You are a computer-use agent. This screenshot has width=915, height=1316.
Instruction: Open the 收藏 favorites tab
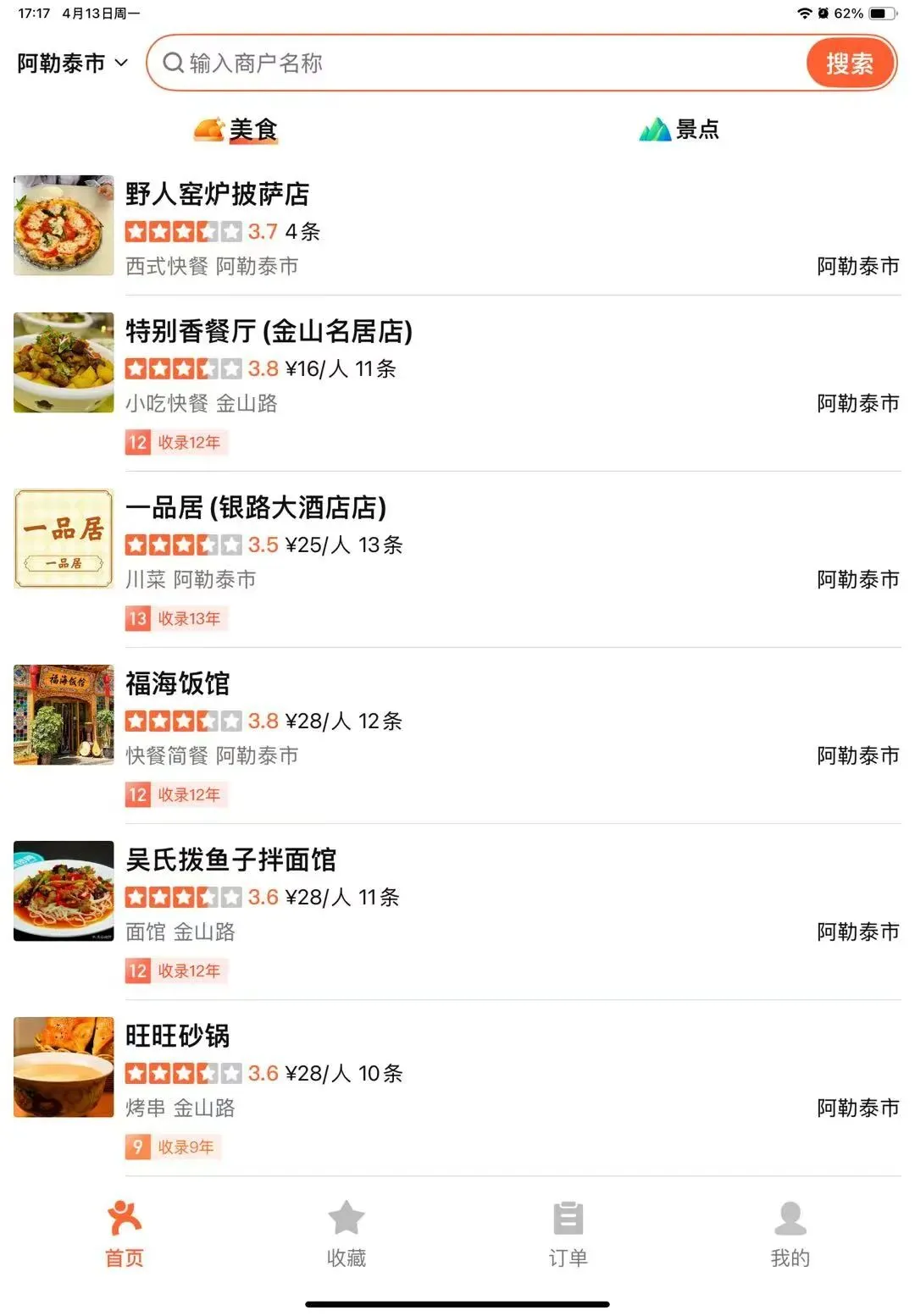347,1233
